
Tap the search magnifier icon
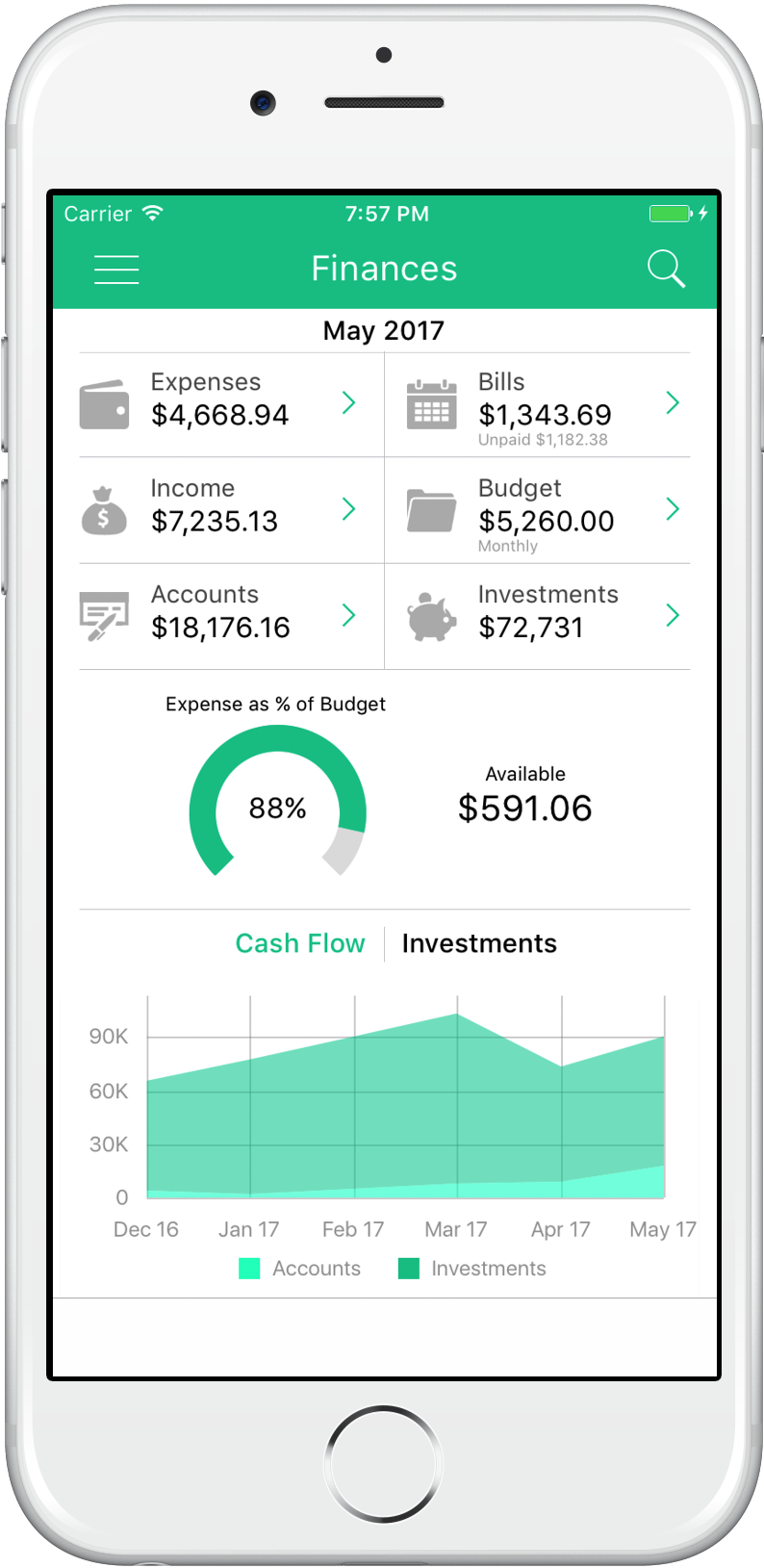coord(665,269)
